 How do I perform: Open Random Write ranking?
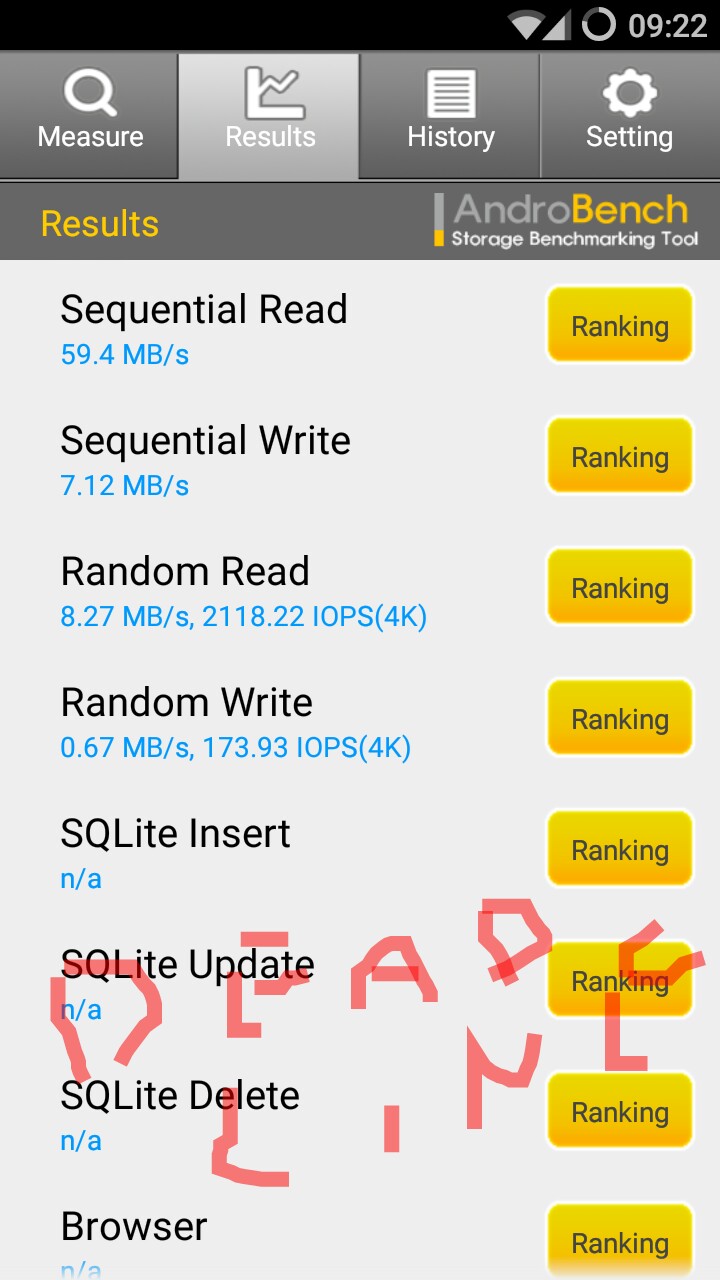(x=620, y=718)
